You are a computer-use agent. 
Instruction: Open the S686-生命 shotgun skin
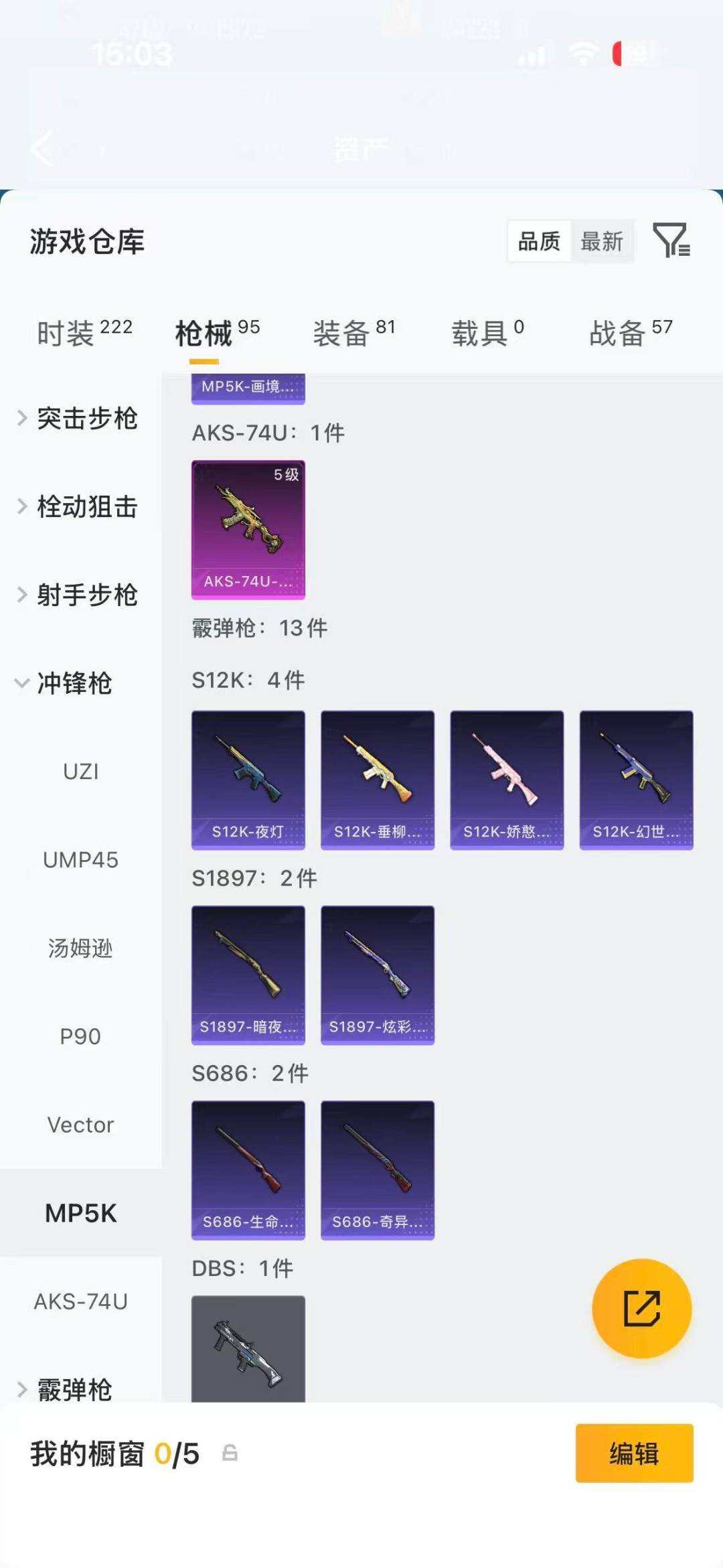coord(248,1167)
